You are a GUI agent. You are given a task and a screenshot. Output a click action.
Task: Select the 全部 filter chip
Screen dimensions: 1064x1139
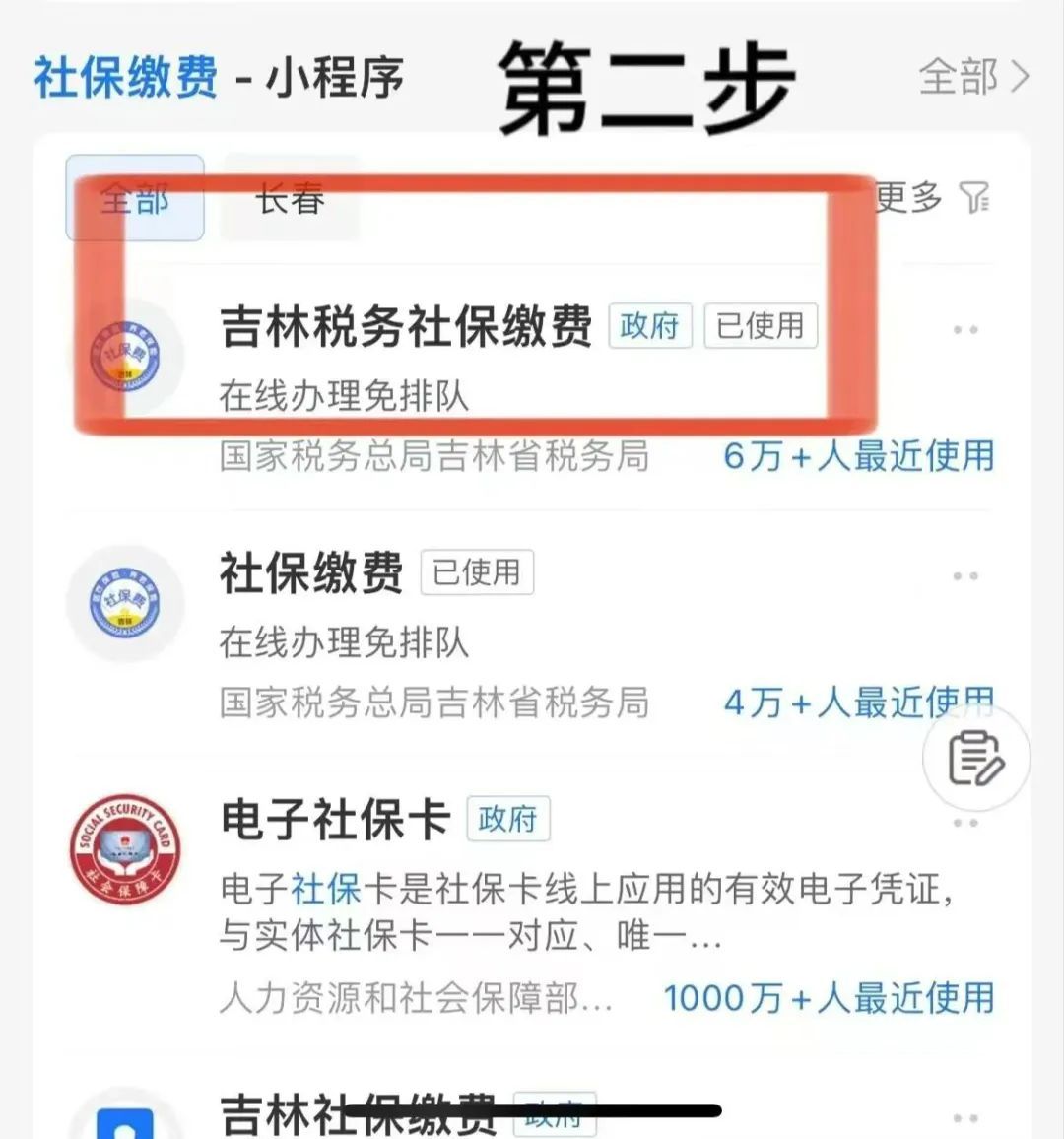point(135,198)
